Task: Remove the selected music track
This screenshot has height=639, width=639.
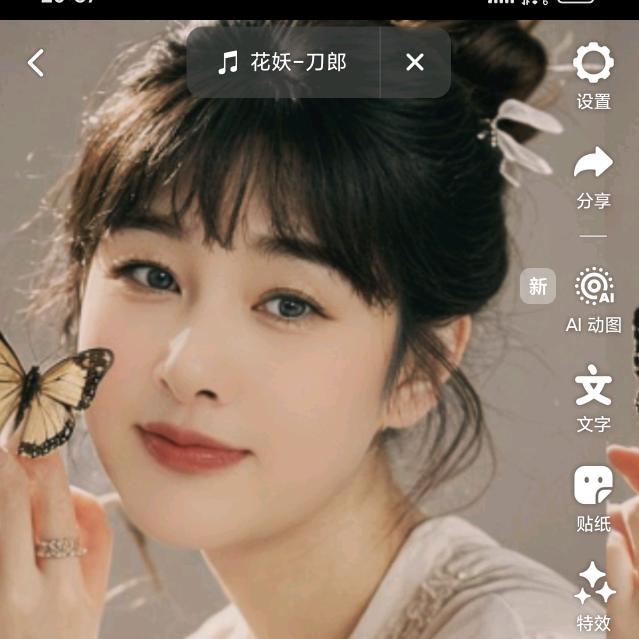Action: pos(415,63)
